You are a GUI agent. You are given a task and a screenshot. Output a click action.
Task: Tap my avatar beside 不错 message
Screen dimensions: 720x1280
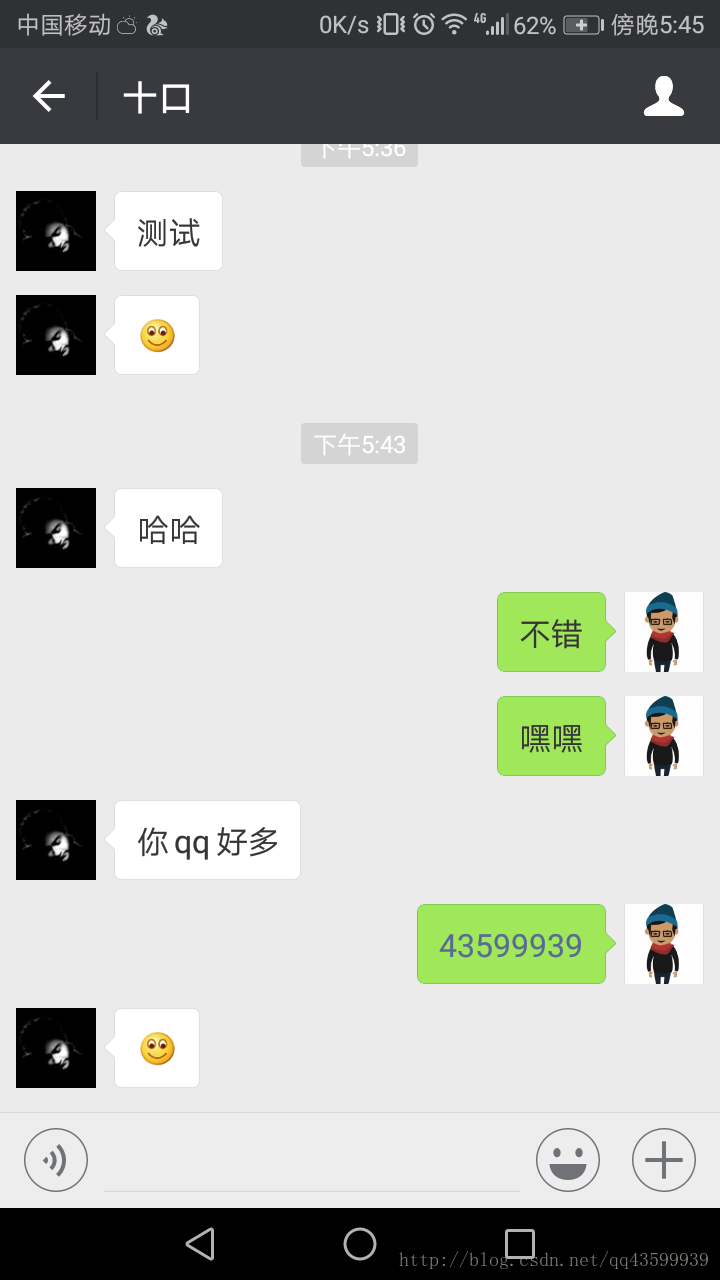664,632
